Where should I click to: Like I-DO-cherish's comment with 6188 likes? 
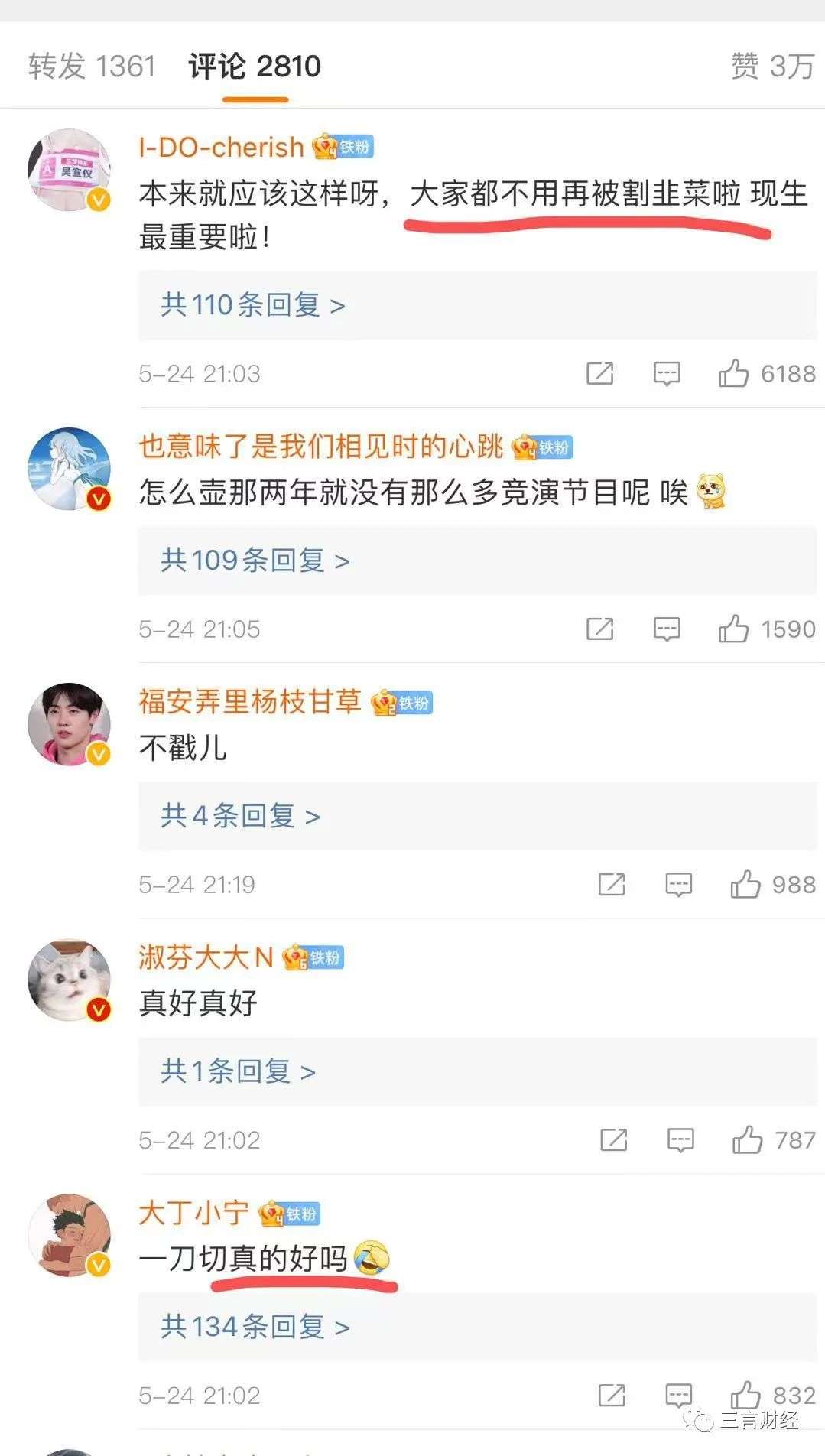pos(733,374)
